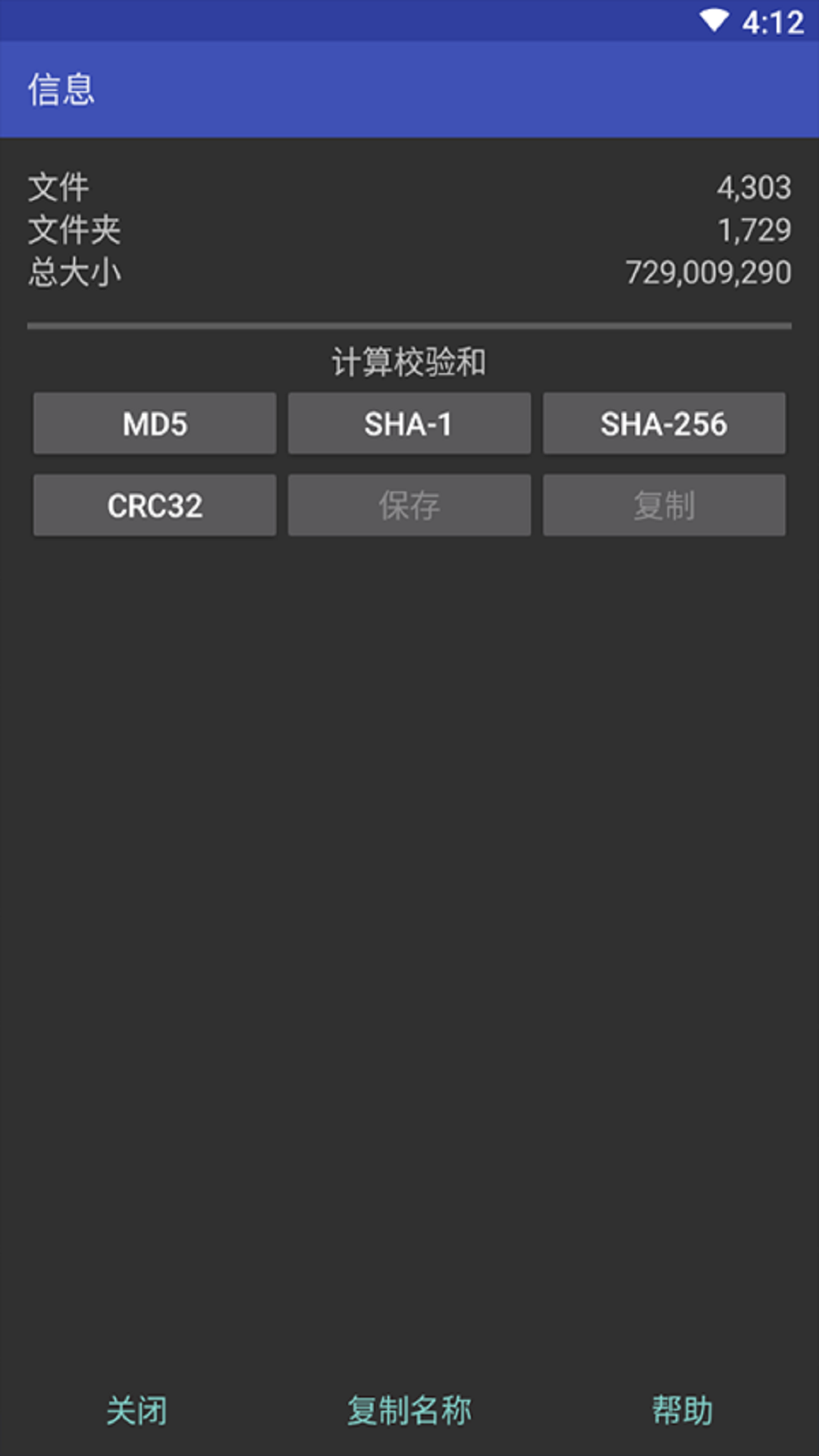Compute the SHA-256 checksum
The height and width of the screenshot is (1456, 819).
664,424
